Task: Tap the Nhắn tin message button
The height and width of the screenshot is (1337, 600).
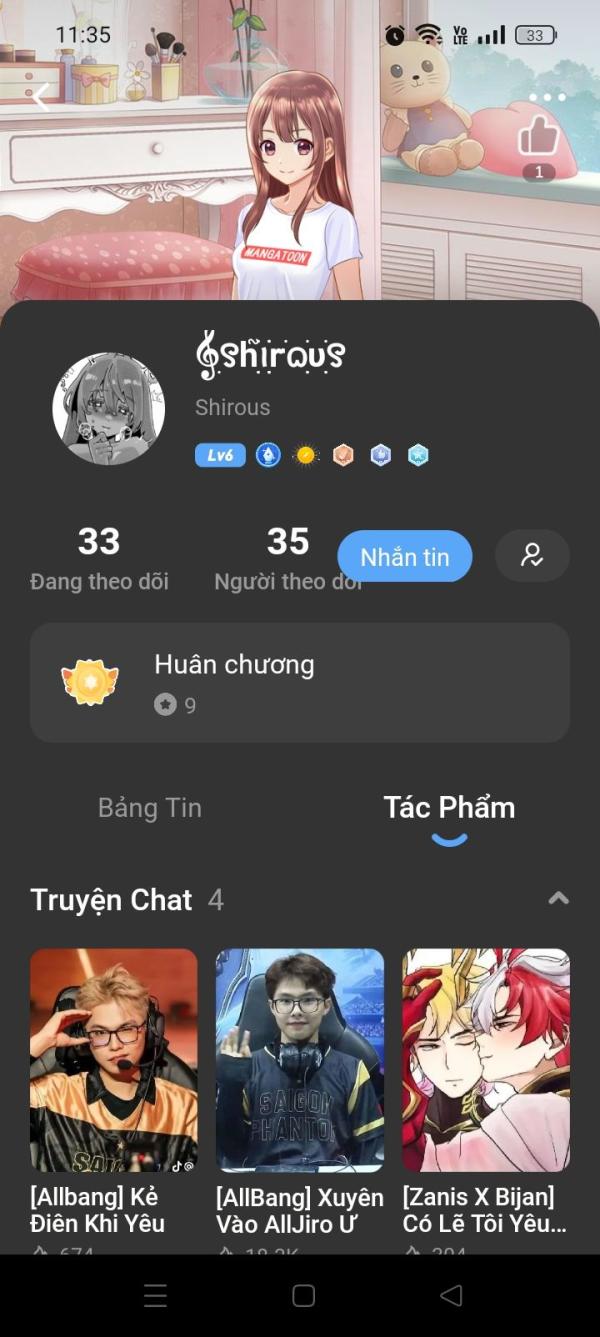Action: pos(404,557)
